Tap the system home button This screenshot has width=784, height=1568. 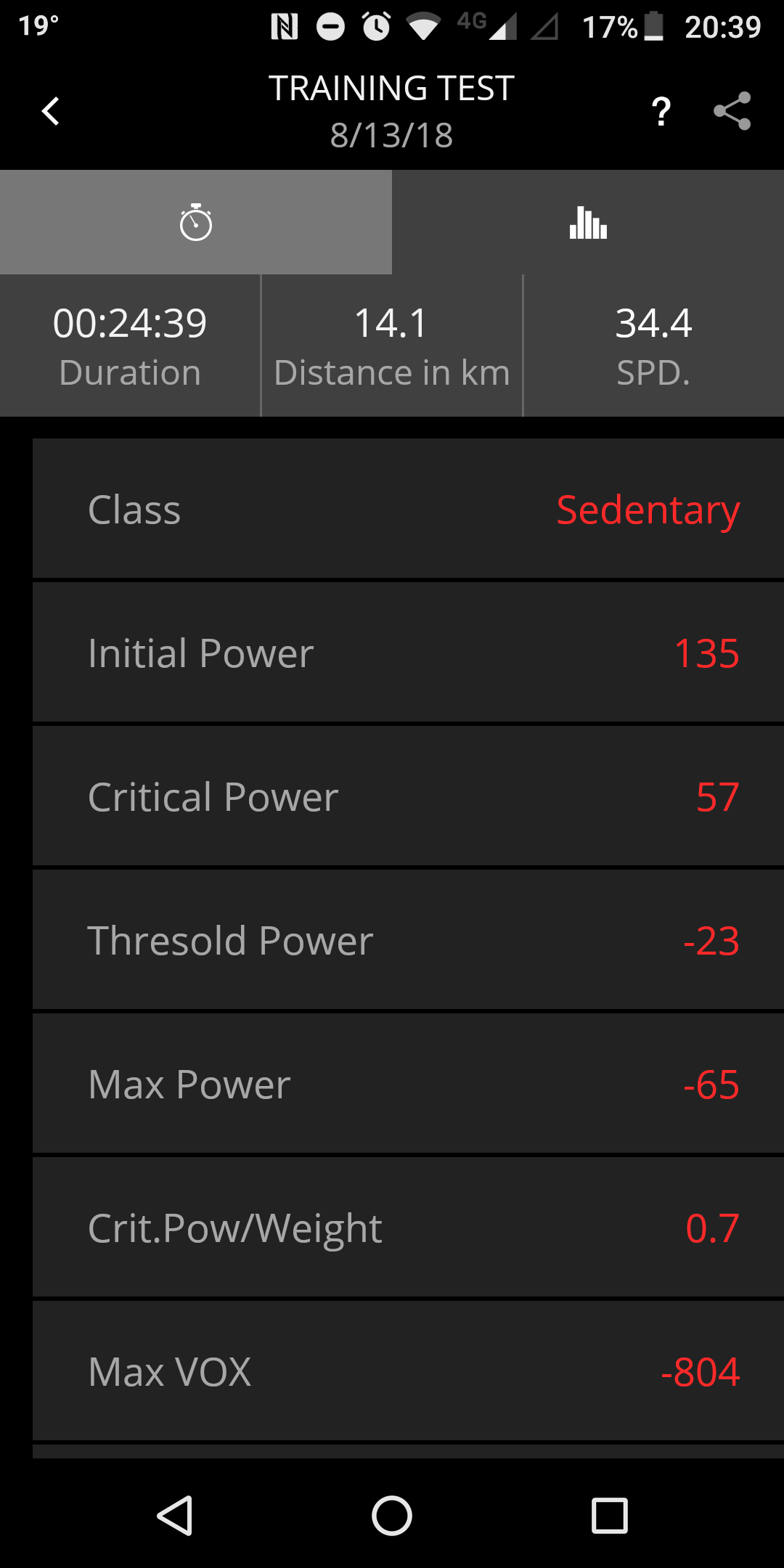click(392, 1516)
